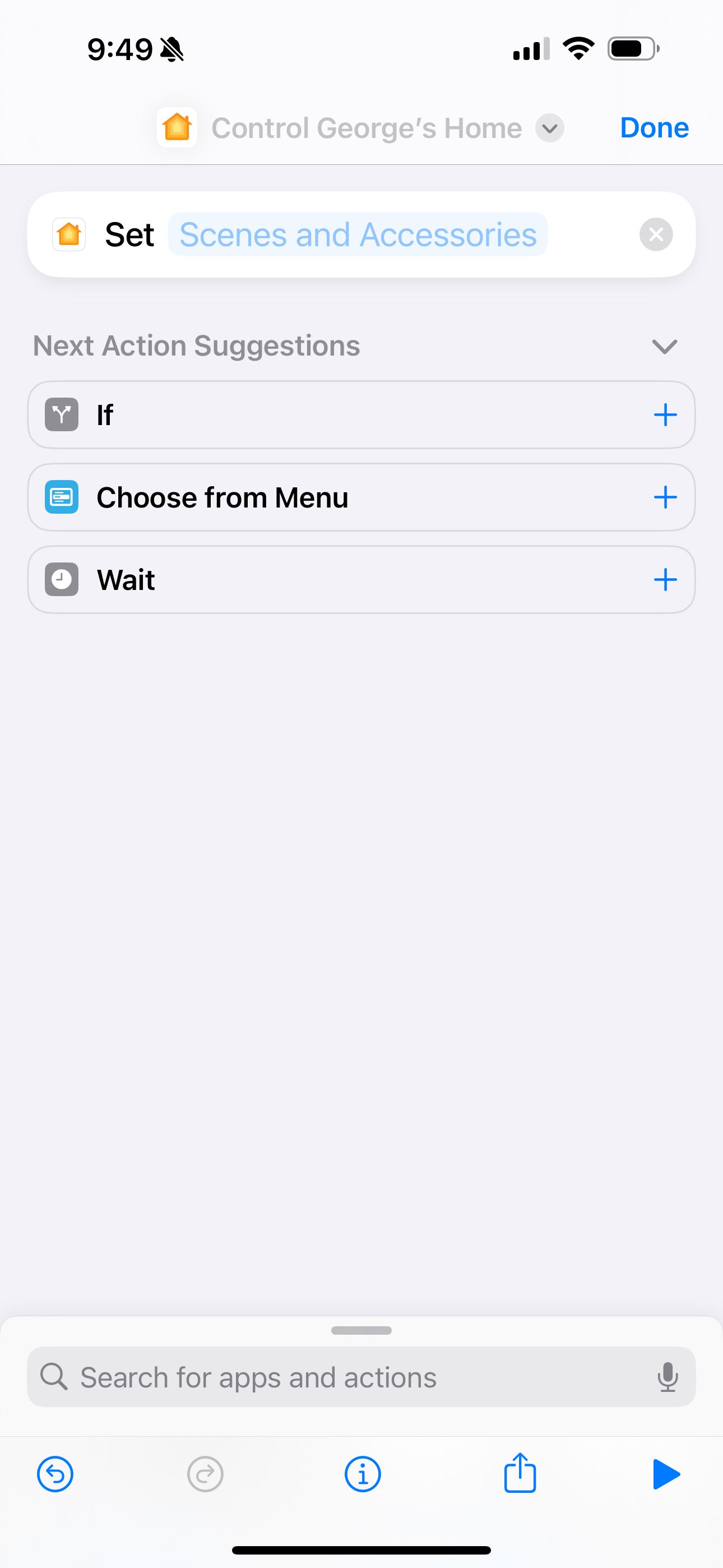Select the If branch icon
The image size is (723, 1568).
click(61, 414)
